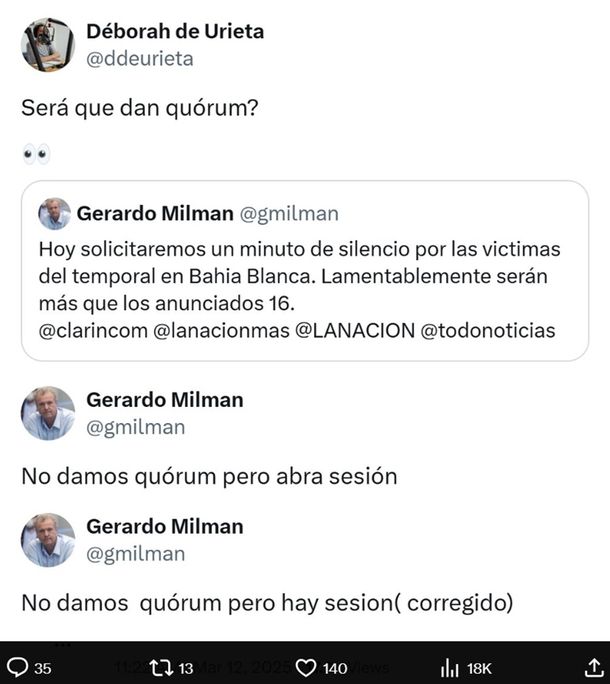Like the post with 140 likes

coord(307,668)
